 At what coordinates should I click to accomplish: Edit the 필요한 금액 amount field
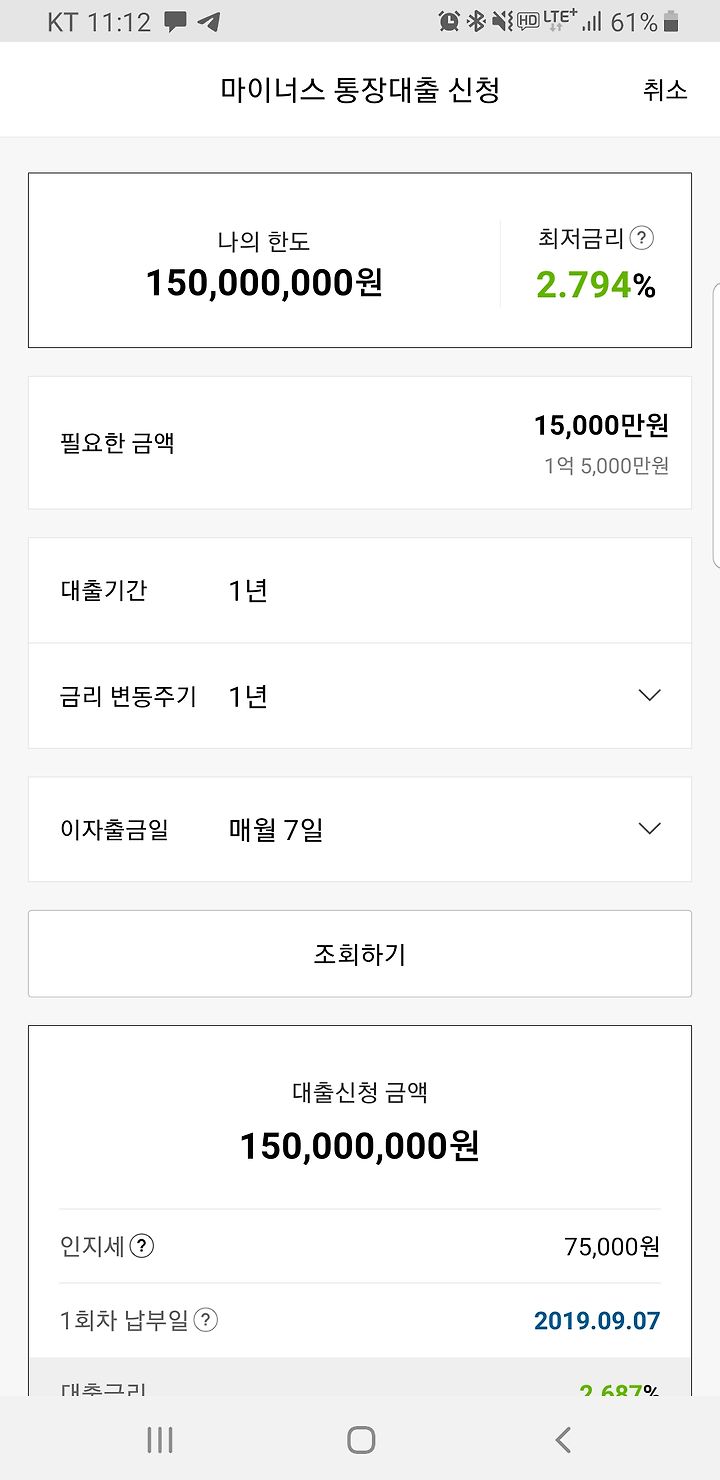(x=360, y=443)
